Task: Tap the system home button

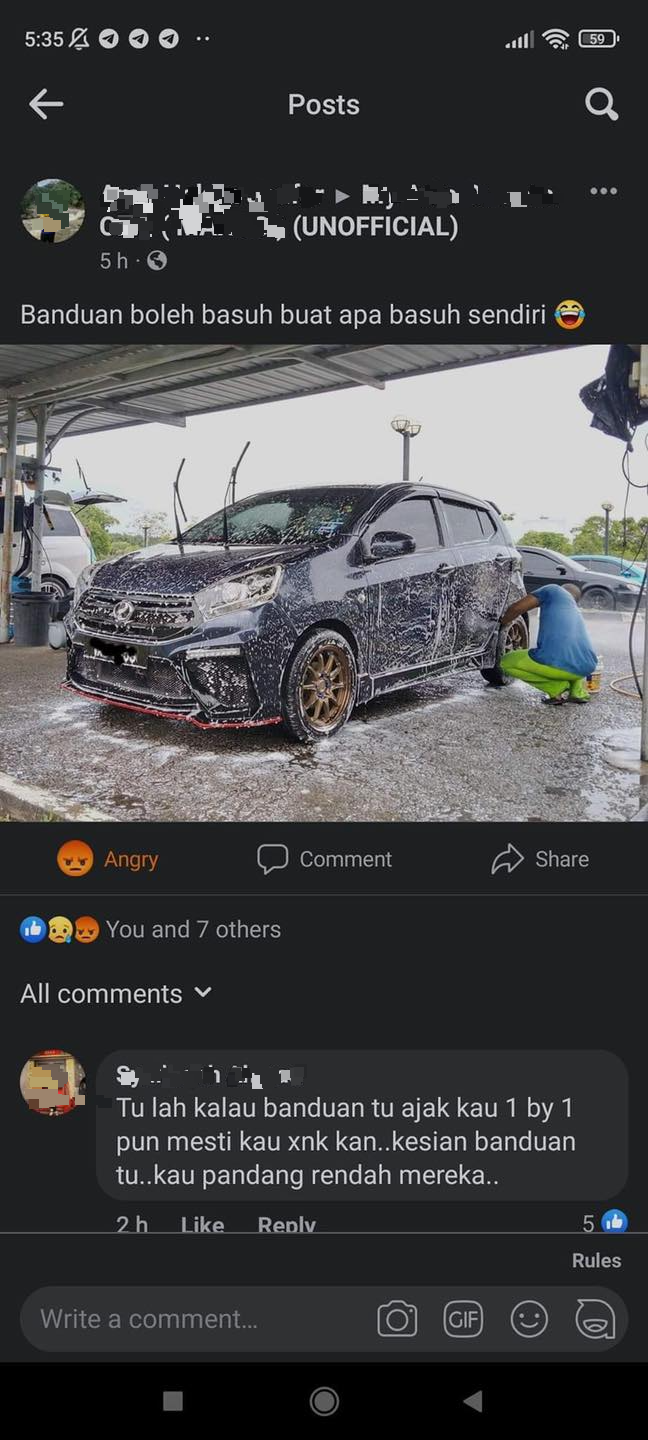Action: coord(324,1401)
